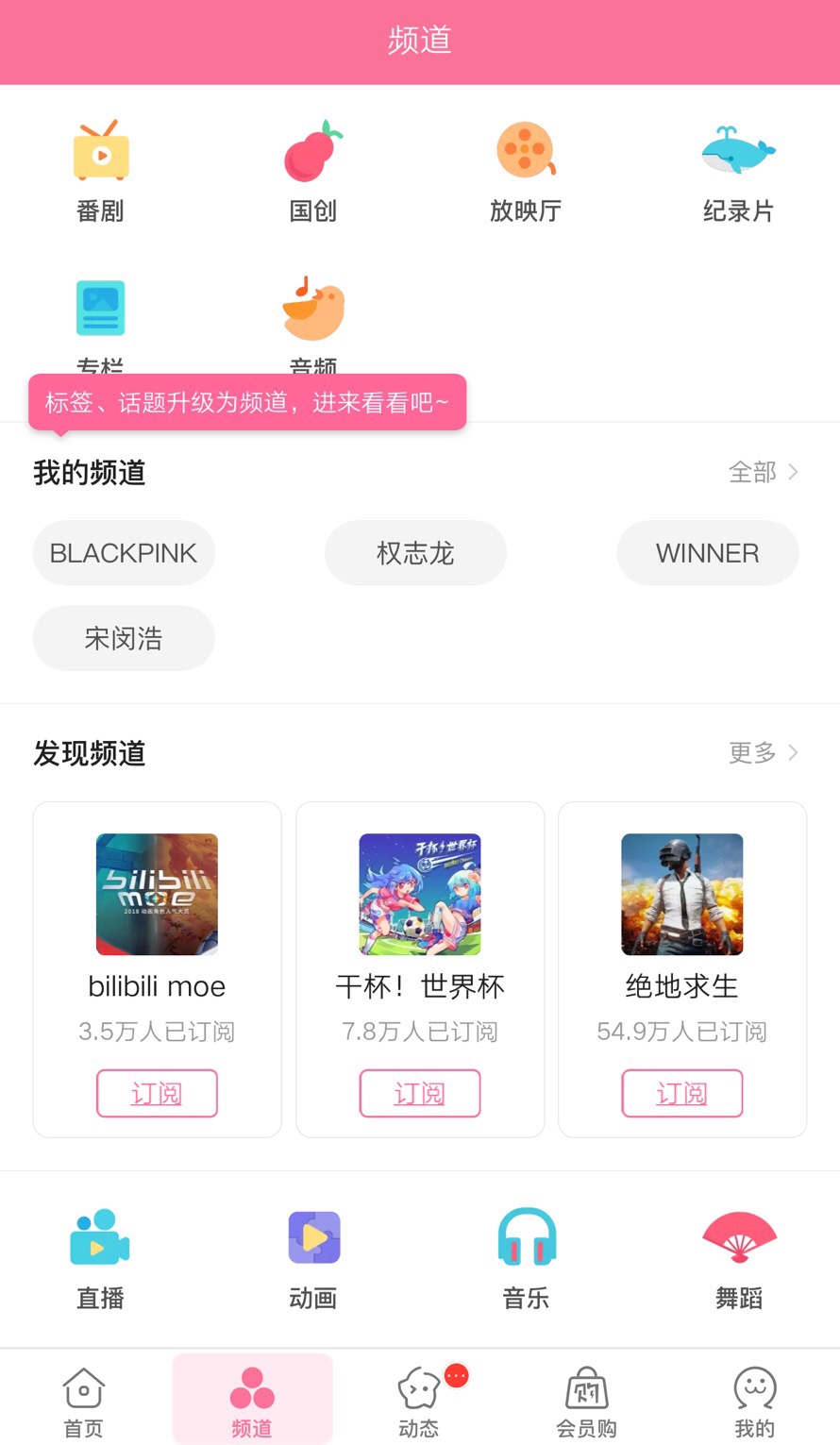
Task: Subscribe to the 绝地求生 channel
Action: point(681,1093)
